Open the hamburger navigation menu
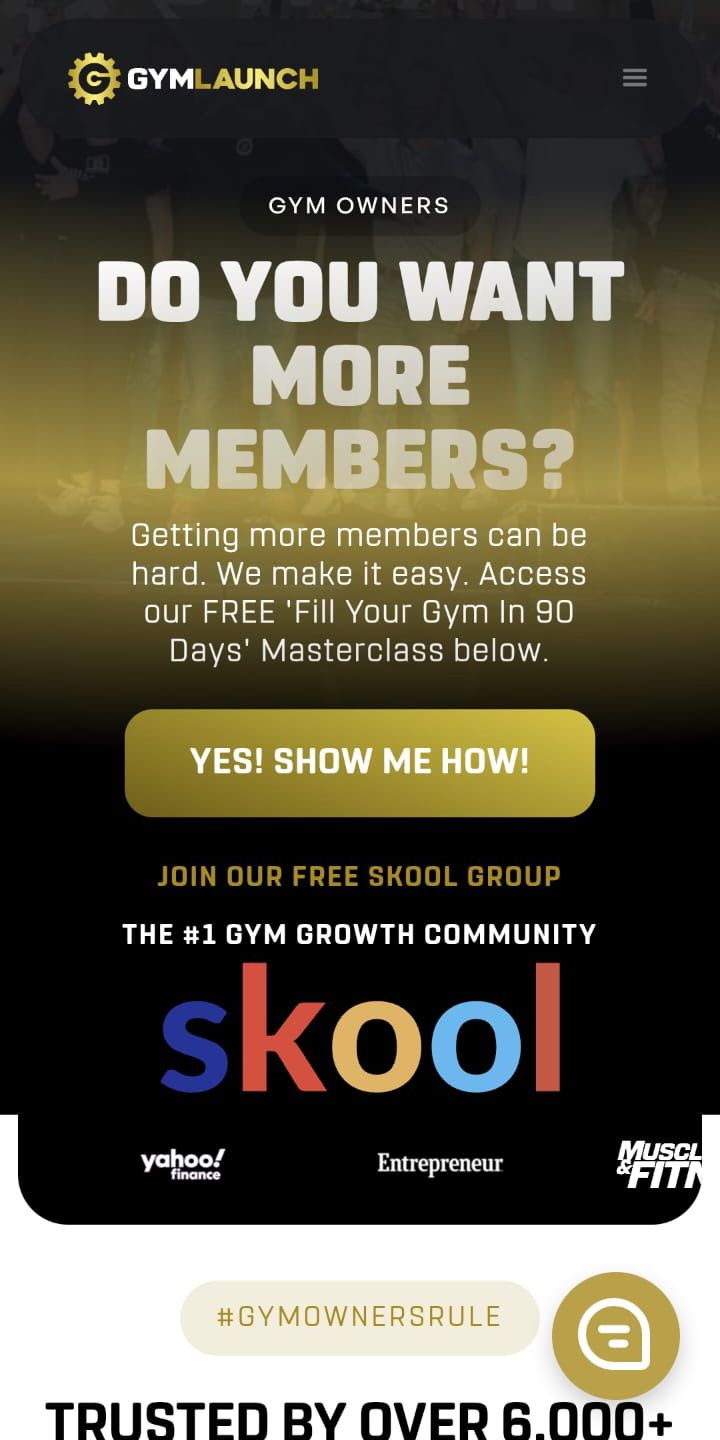Viewport: 720px width, 1440px height. [x=634, y=78]
